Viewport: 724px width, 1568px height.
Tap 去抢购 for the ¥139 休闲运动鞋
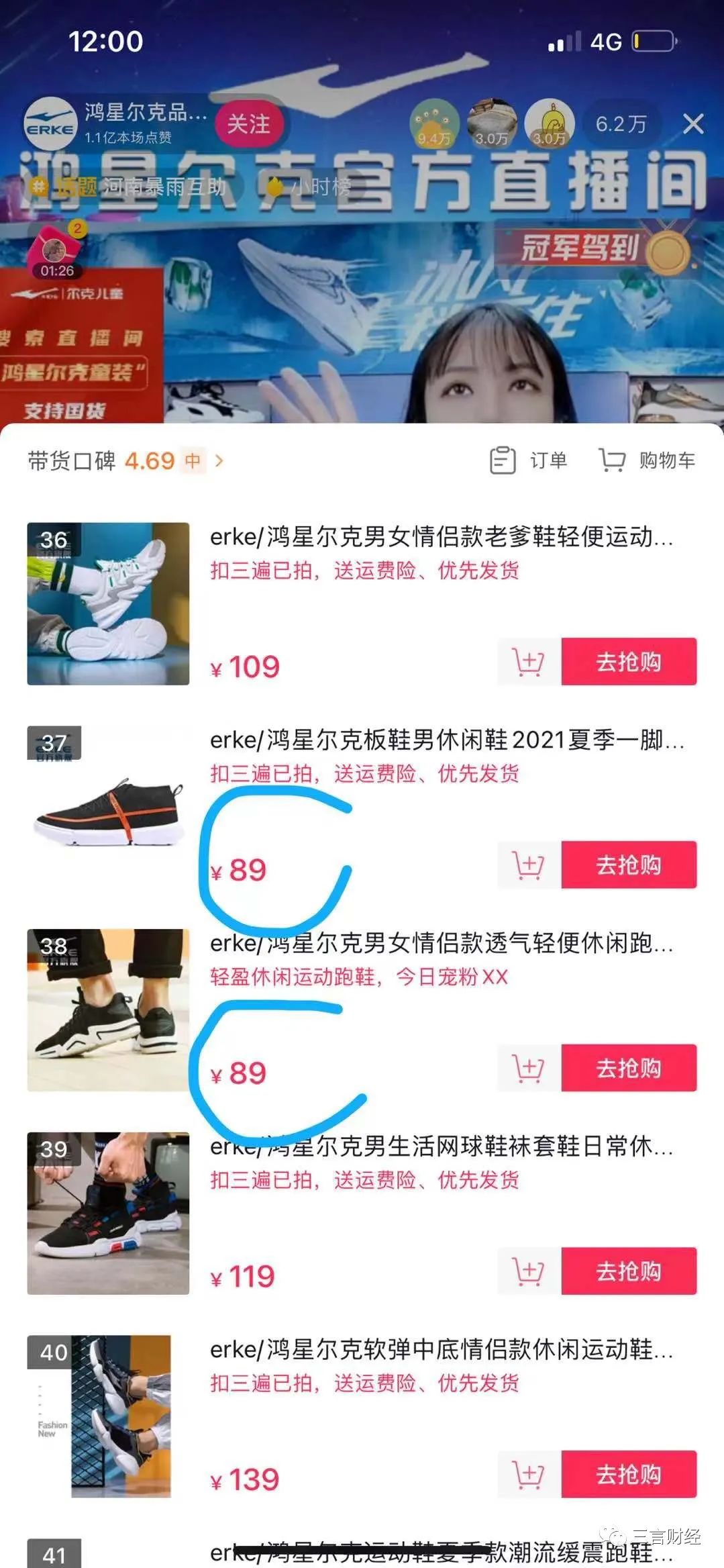[629, 1475]
